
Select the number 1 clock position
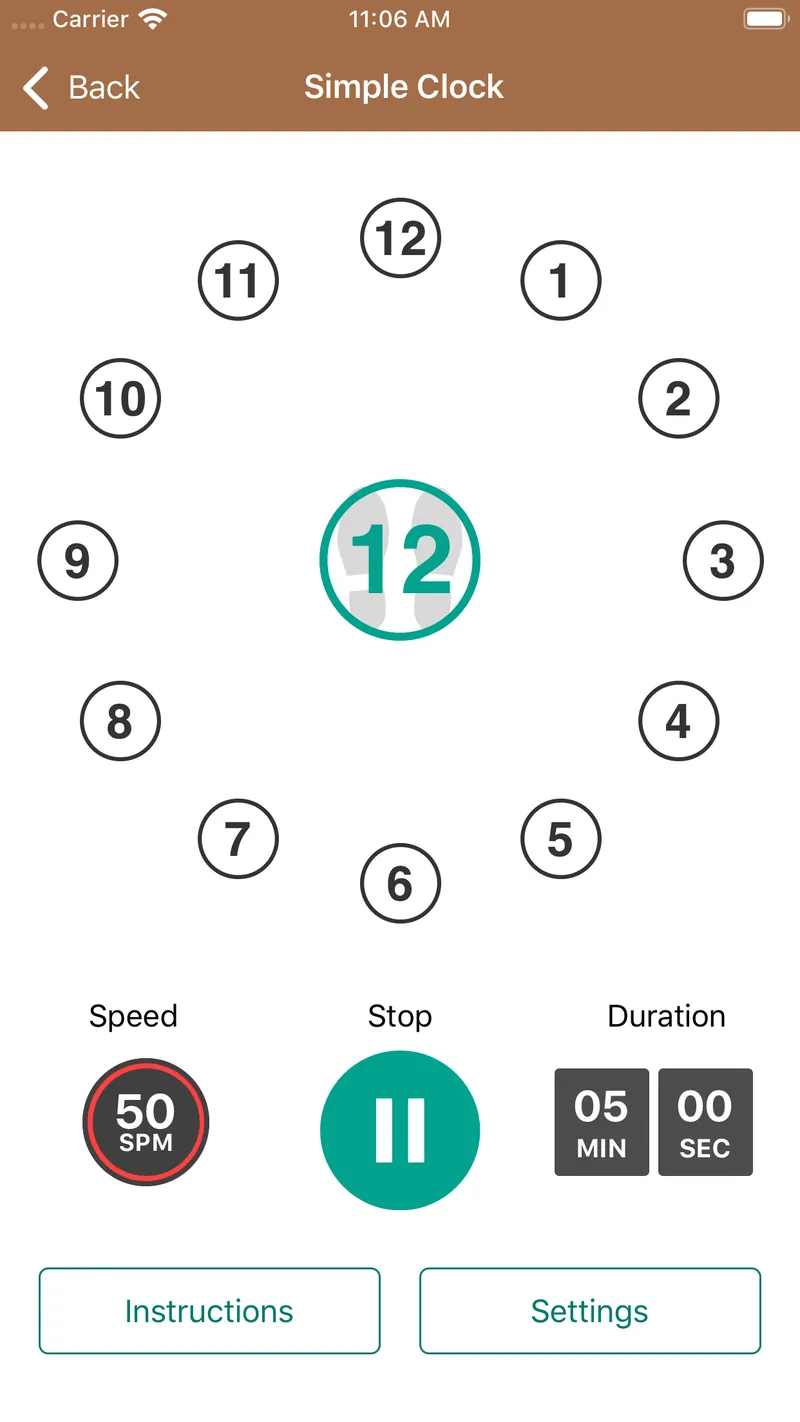tap(561, 280)
